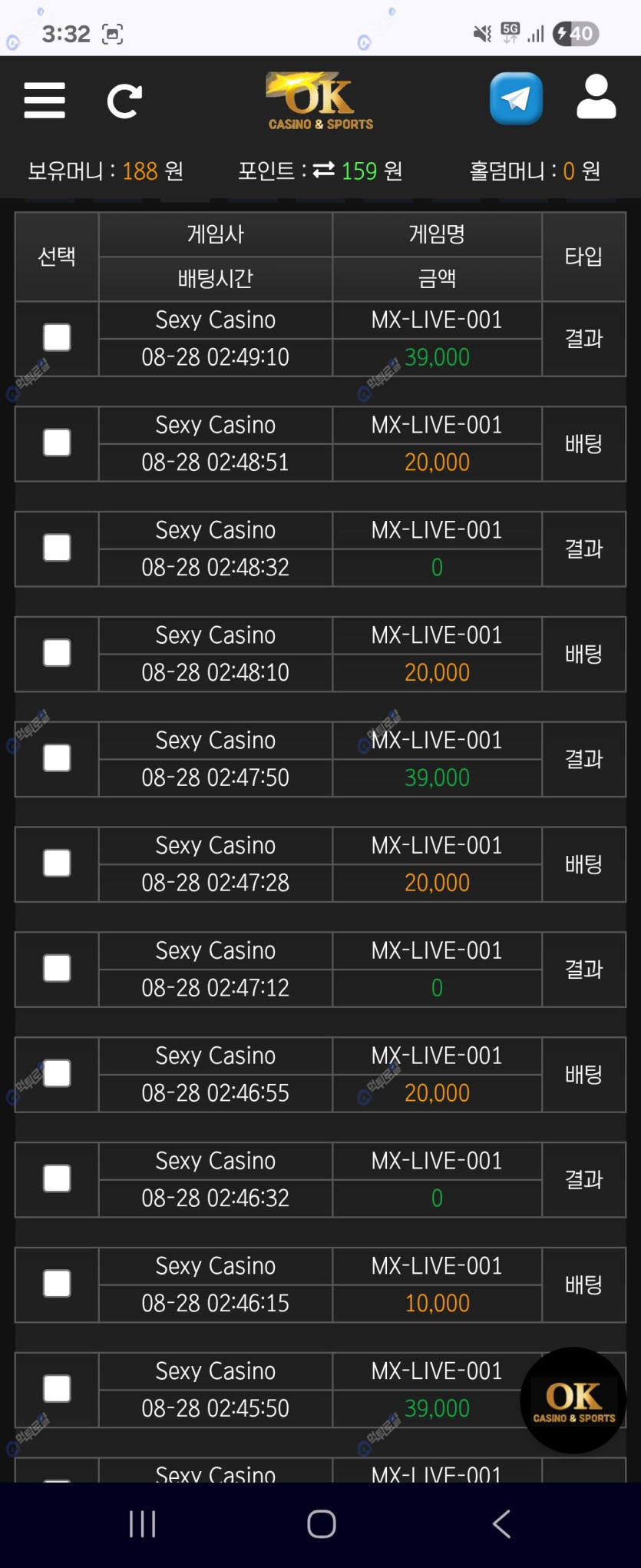Check the box next to 02:46:32
The image size is (641, 1568).
57,1178
